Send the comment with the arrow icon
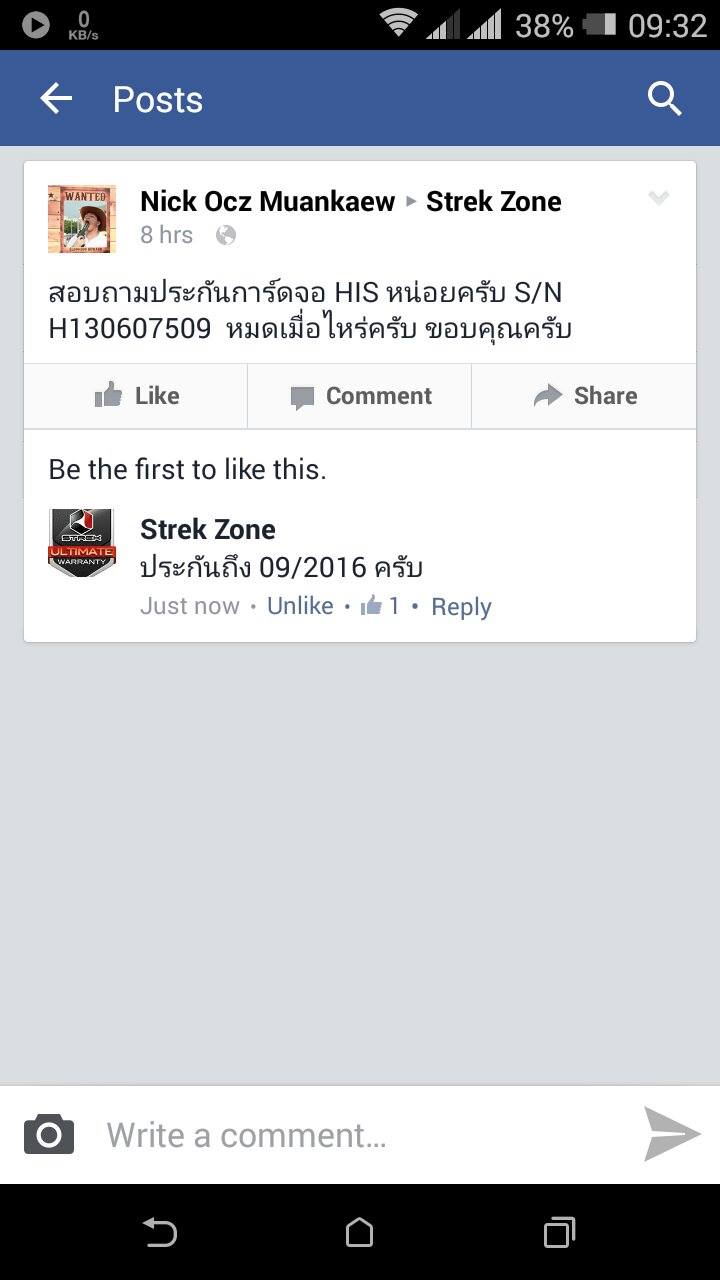 (671, 1134)
